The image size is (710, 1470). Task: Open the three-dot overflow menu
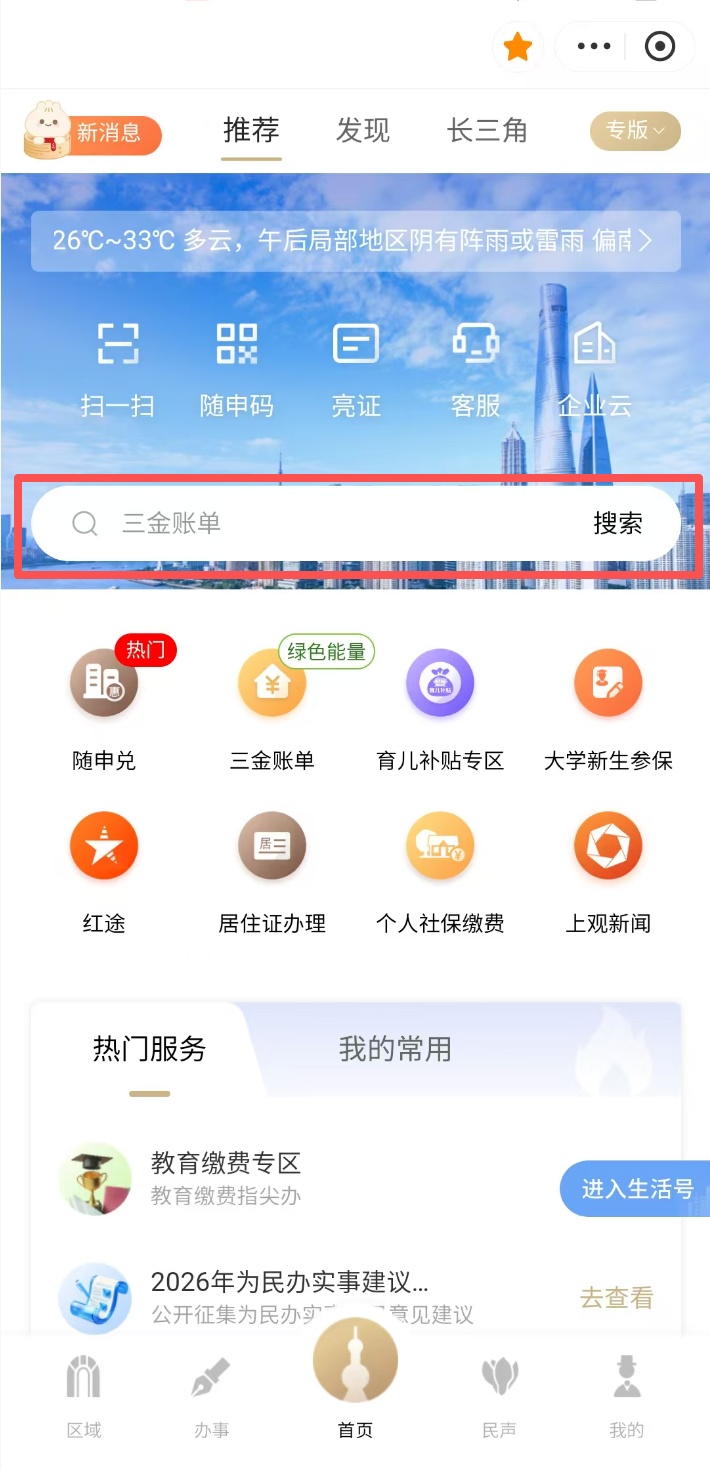593,47
